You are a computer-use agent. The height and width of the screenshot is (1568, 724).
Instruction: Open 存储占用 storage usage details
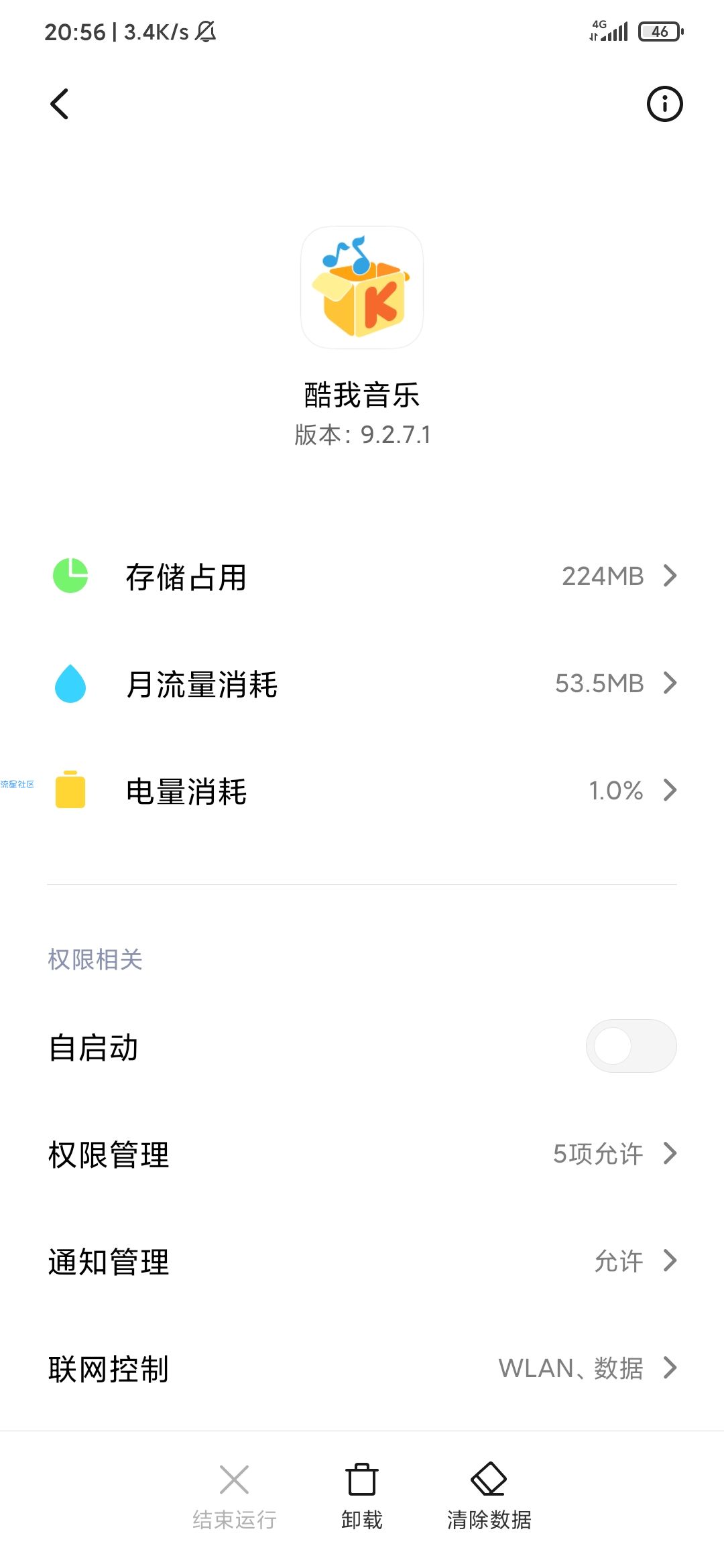pyautogui.click(x=362, y=576)
